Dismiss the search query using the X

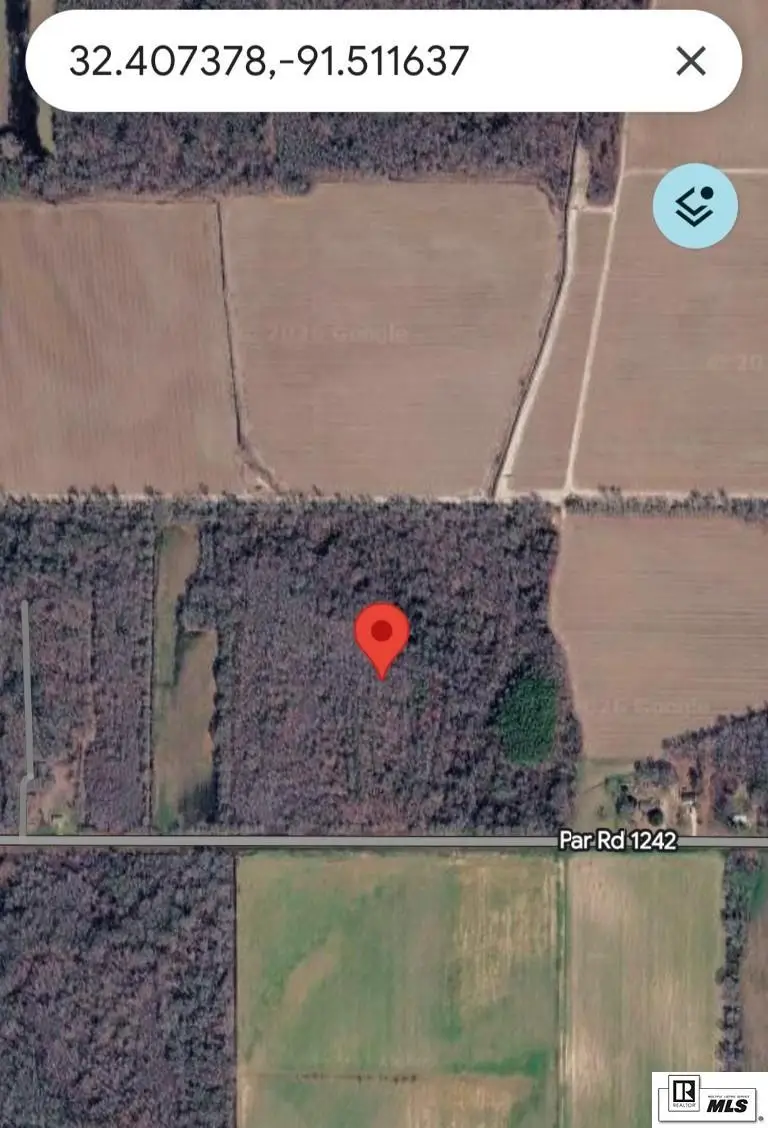[x=689, y=61]
